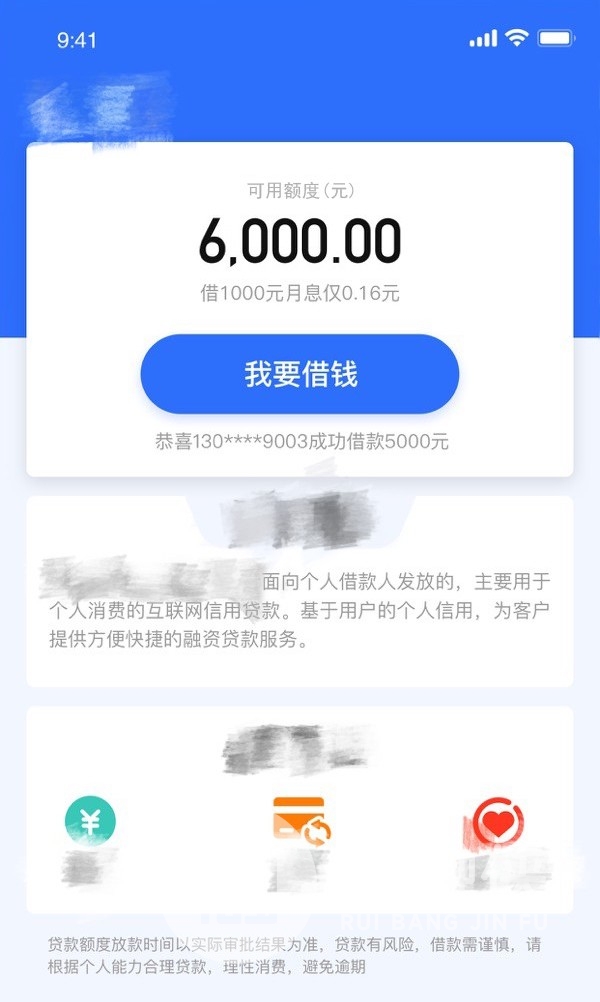Tap the 我要借钱 borrow money button
The width and height of the screenshot is (600, 1002).
pos(300,374)
